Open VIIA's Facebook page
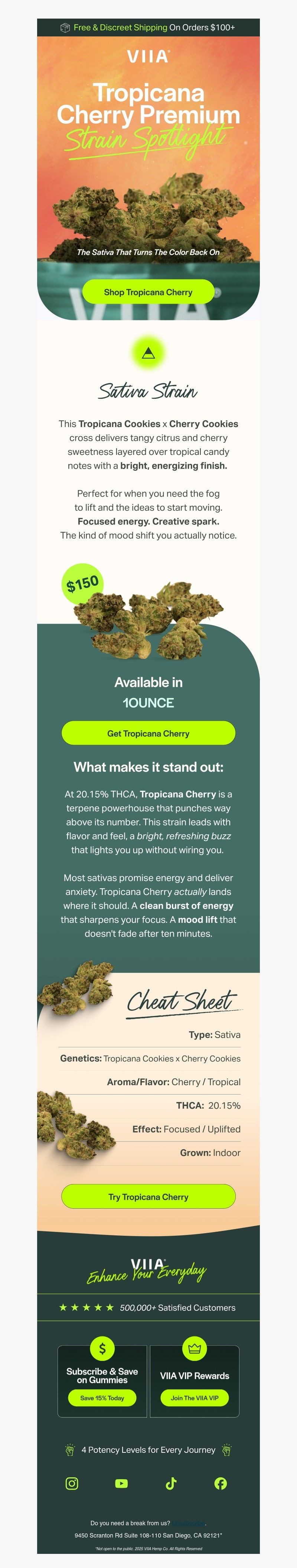 [x=220, y=1483]
